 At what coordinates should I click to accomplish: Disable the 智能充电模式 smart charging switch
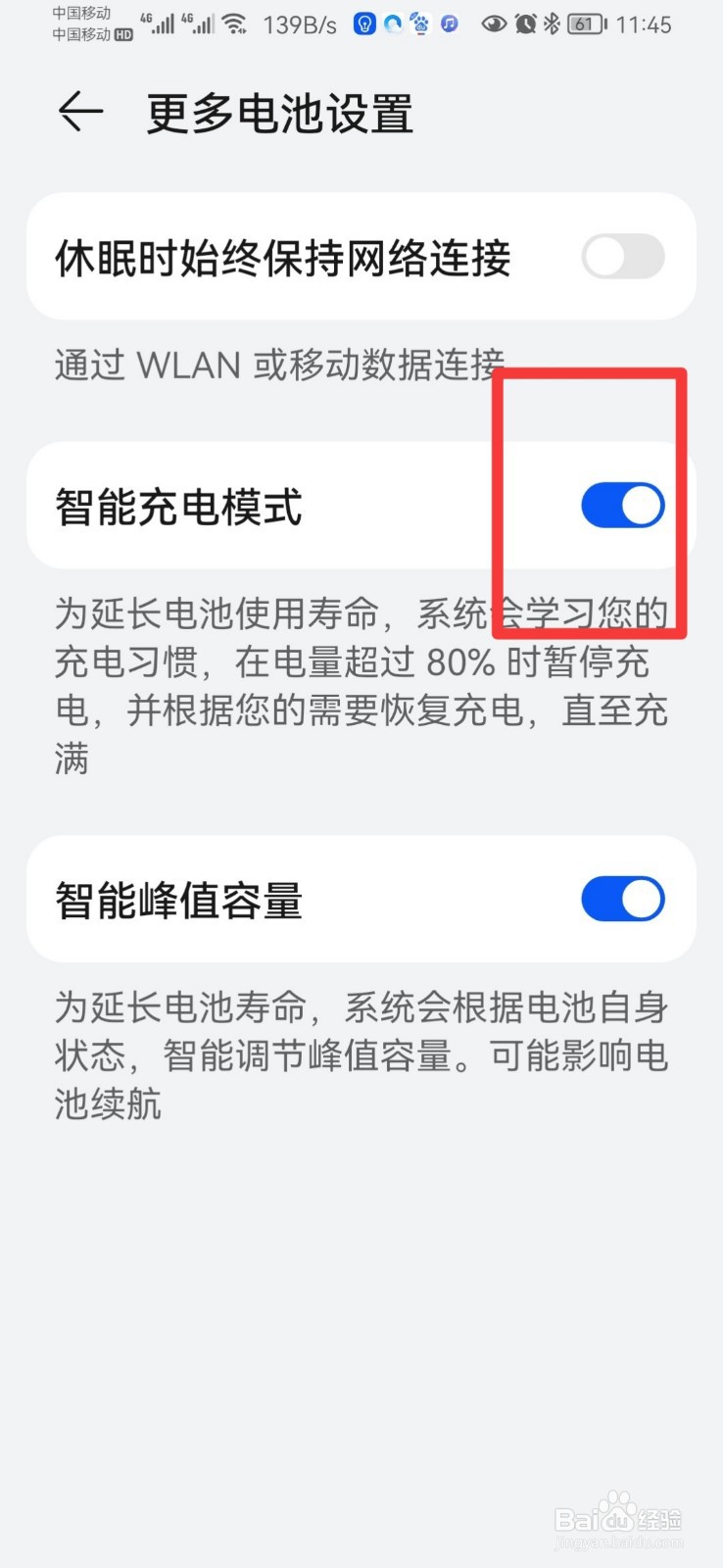pos(623,505)
